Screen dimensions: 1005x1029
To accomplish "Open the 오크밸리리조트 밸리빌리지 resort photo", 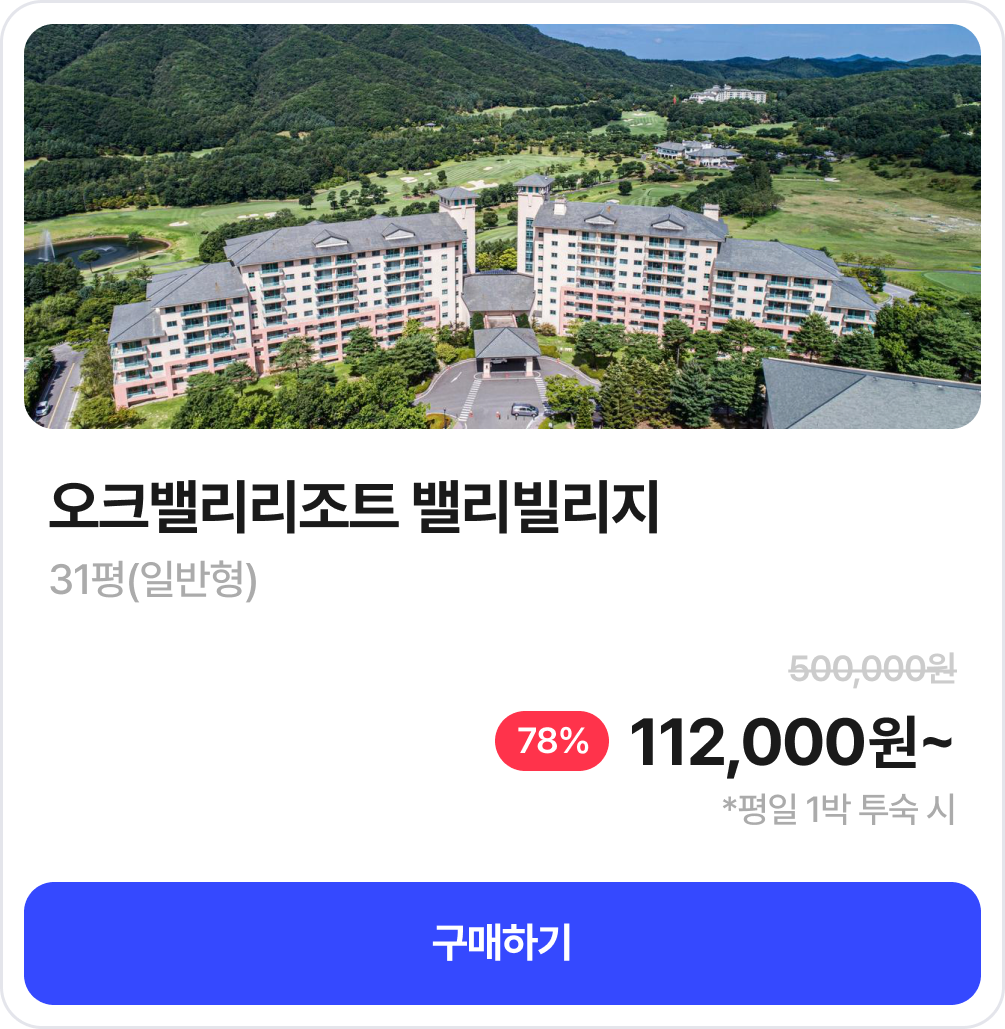I will [502, 226].
